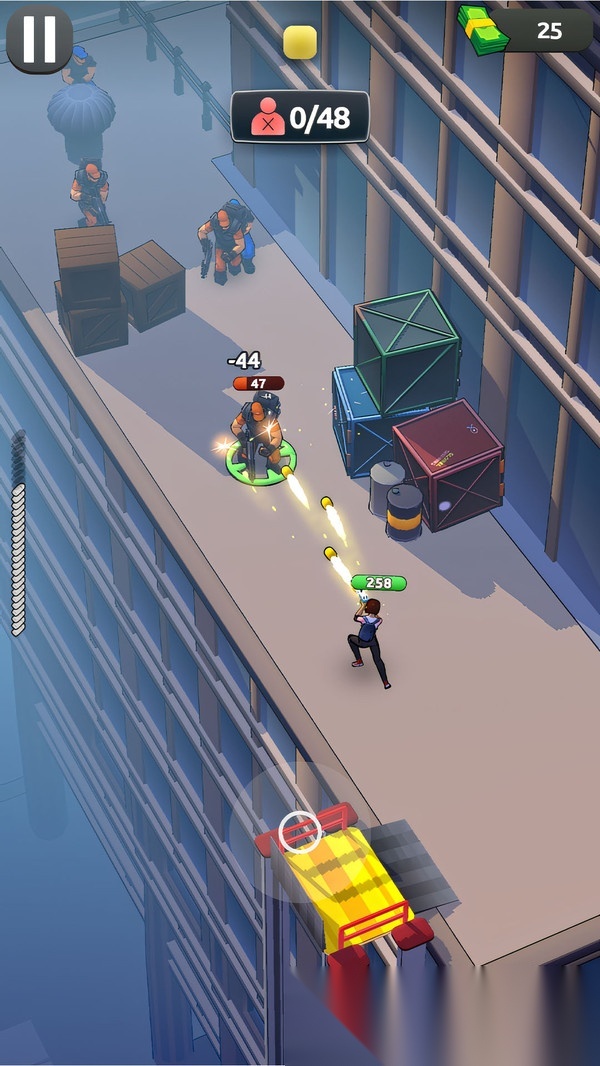
Task: Pause the game
Action: pyautogui.click(x=39, y=39)
